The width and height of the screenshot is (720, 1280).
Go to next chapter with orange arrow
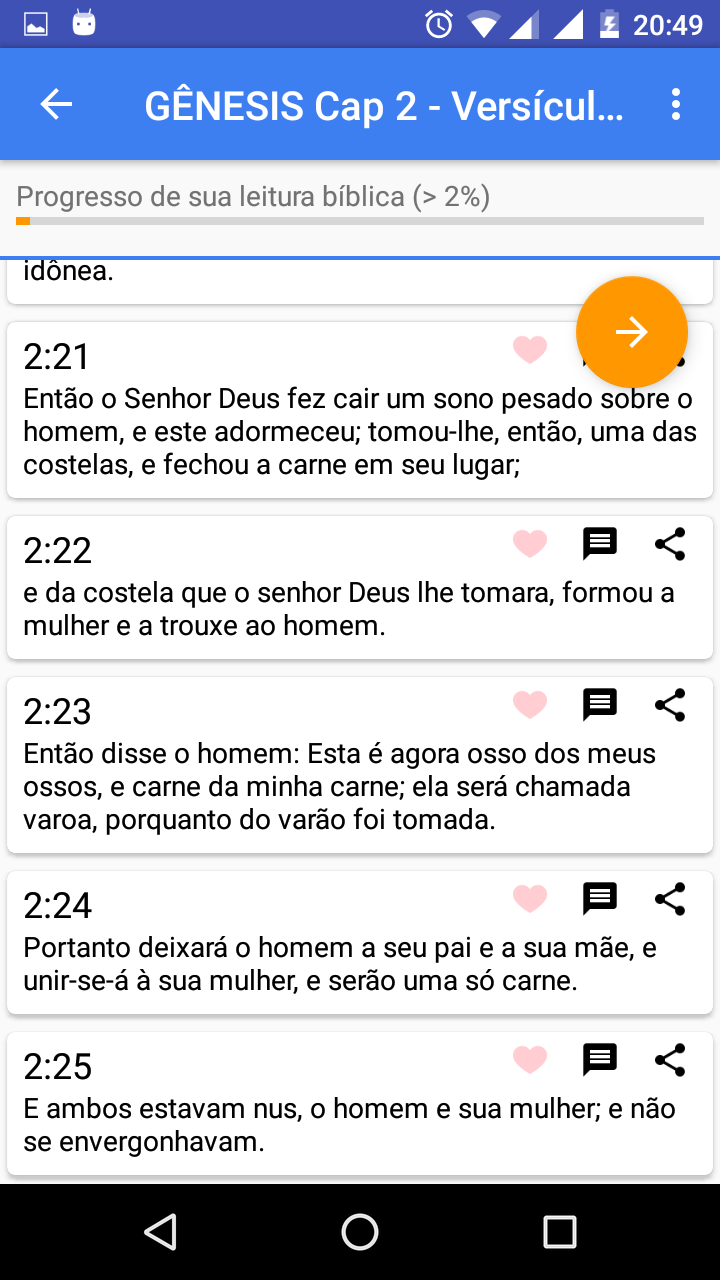tap(632, 332)
